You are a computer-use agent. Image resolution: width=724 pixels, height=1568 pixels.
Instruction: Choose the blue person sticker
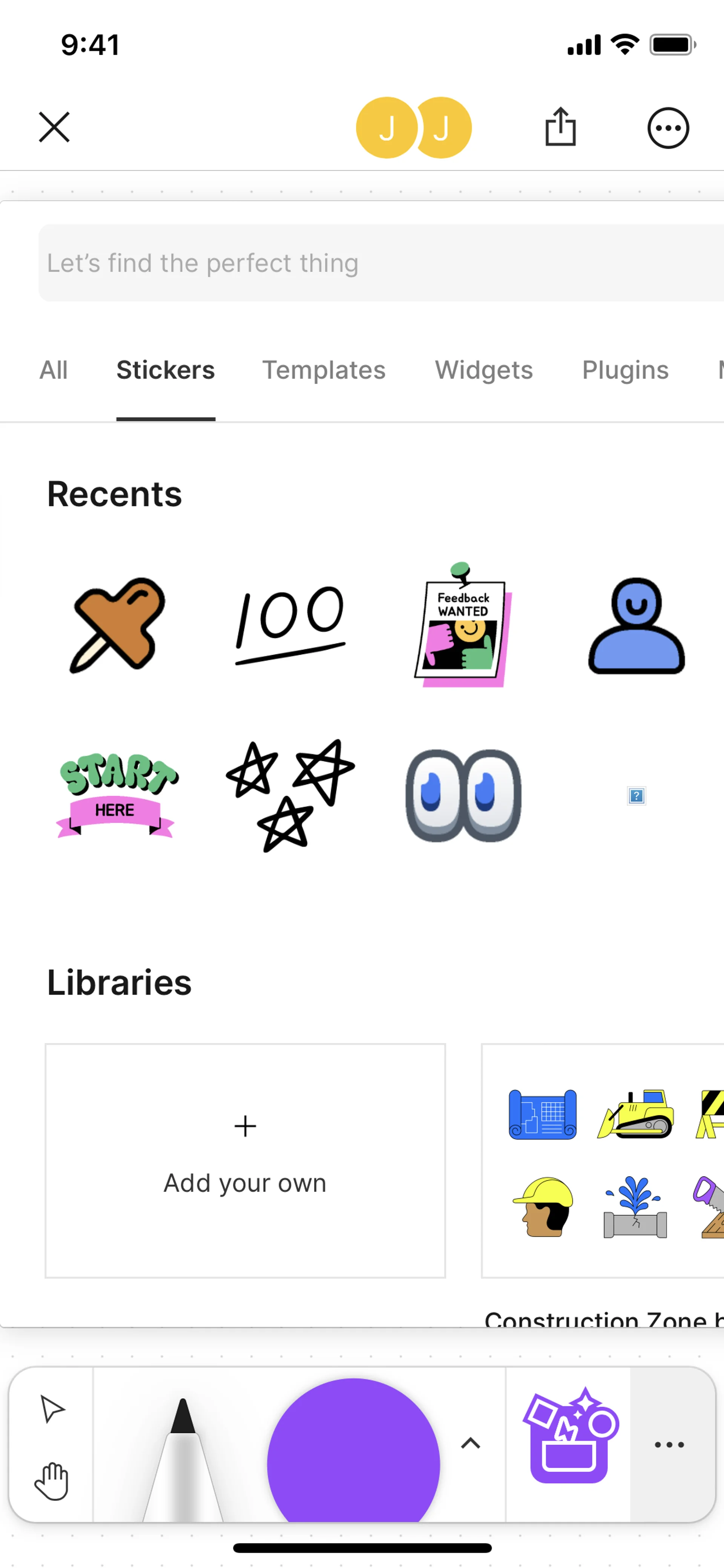pos(636,626)
